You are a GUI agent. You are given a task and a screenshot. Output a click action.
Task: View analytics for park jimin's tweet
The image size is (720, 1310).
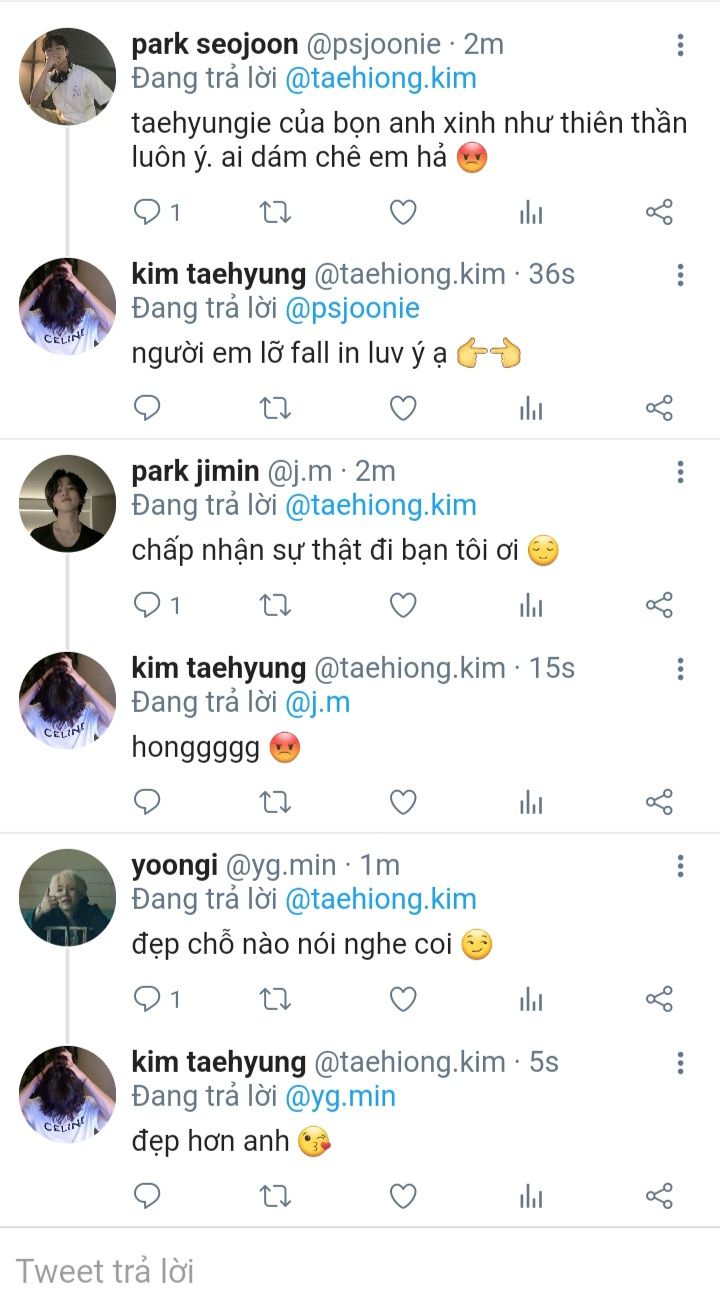(x=531, y=605)
